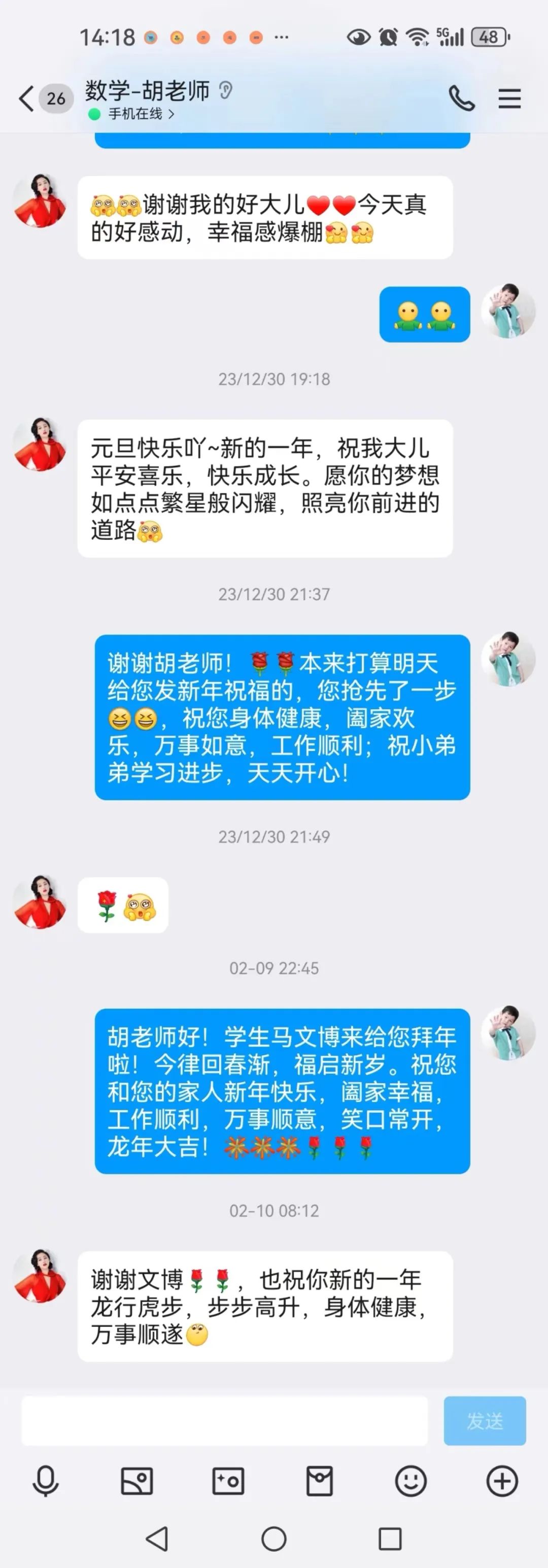Open the red envelope option

(x=320, y=1480)
